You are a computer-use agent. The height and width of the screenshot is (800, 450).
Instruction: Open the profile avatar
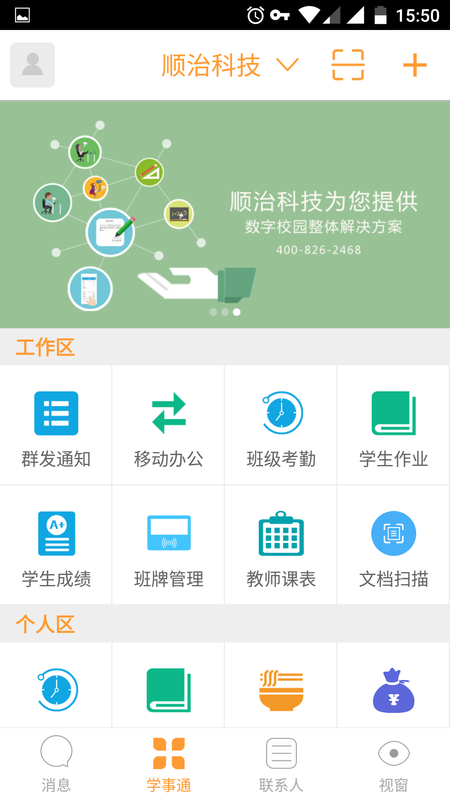point(33,65)
